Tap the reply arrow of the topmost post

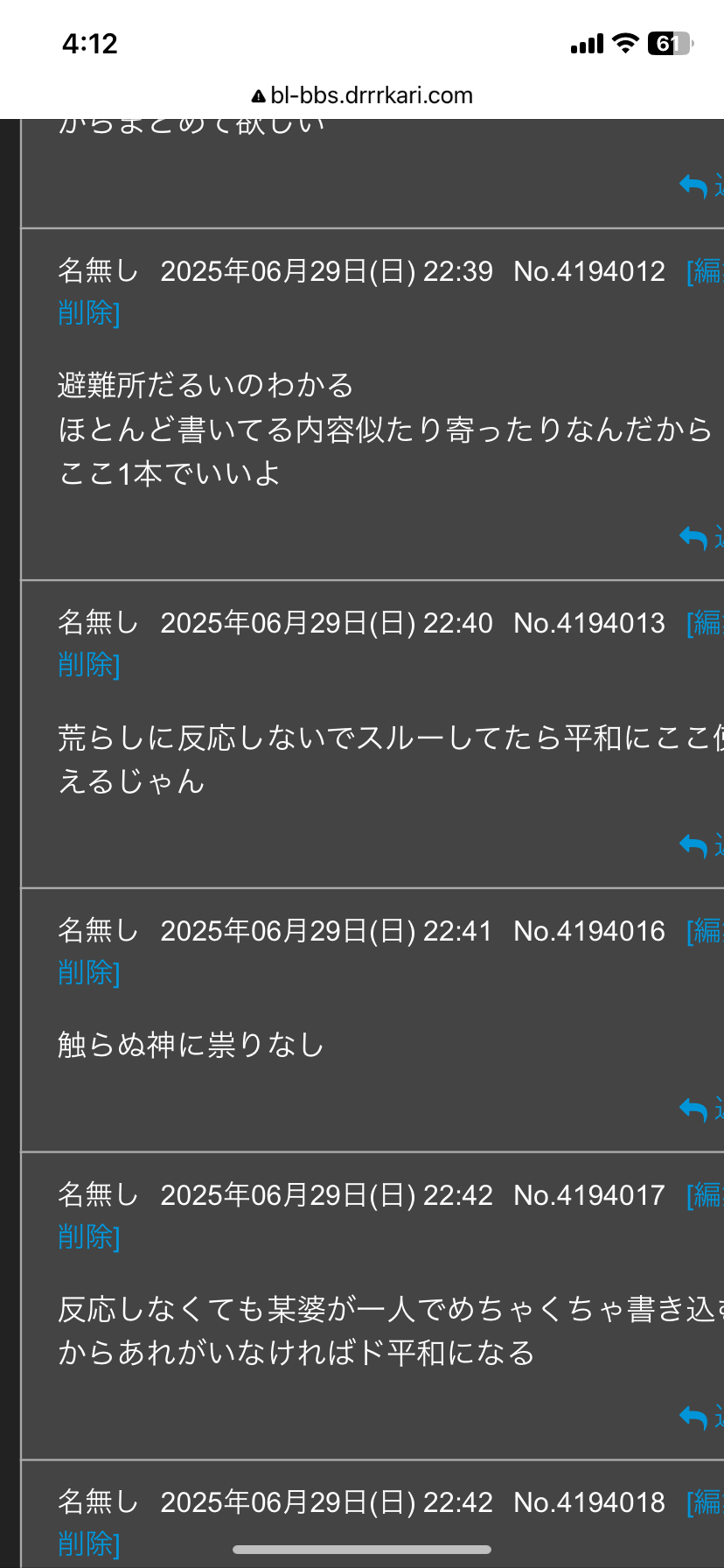click(700, 185)
